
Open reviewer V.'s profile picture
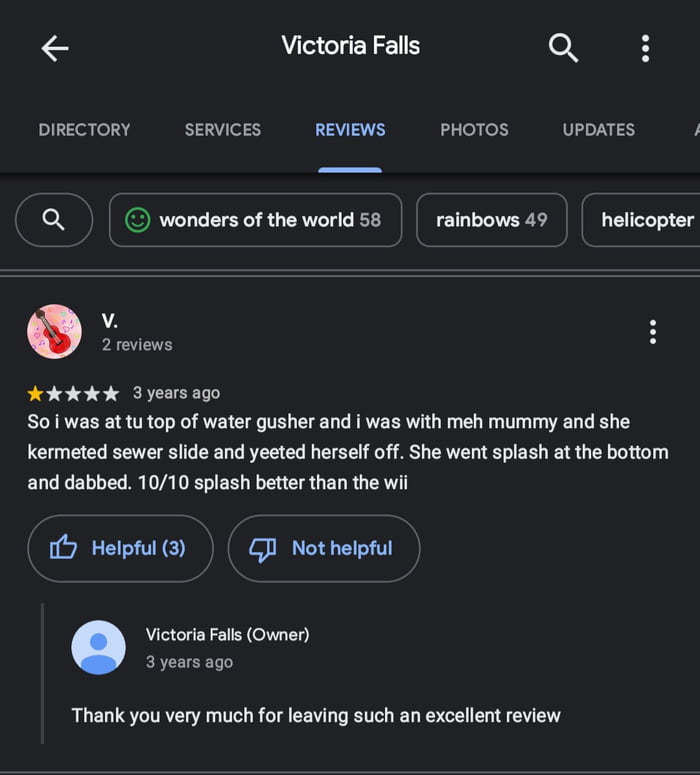click(x=54, y=332)
